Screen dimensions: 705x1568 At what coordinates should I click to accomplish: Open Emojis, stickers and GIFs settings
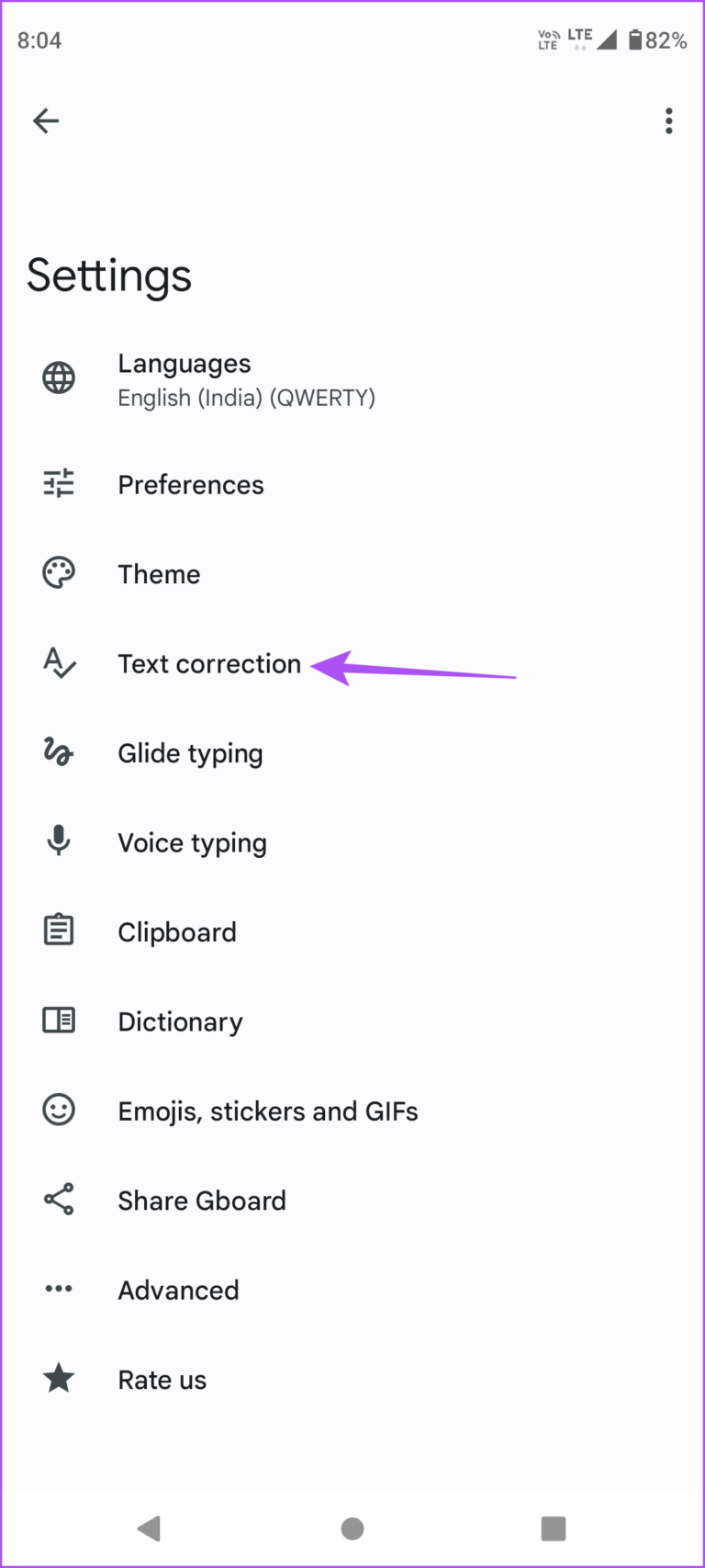tap(267, 1110)
